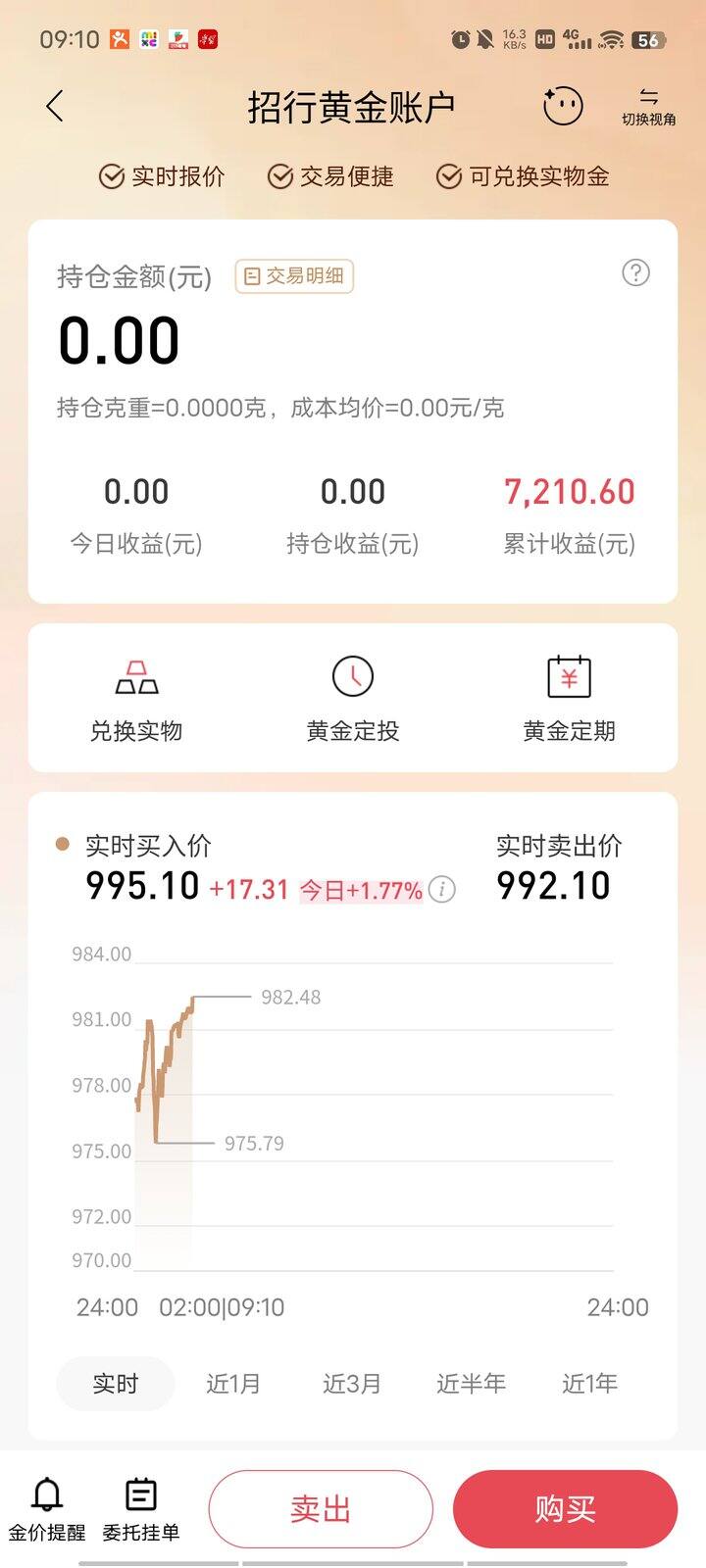Image resolution: width=706 pixels, height=1568 pixels.
Task: Tap the smiley customer service icon
Action: (x=562, y=105)
